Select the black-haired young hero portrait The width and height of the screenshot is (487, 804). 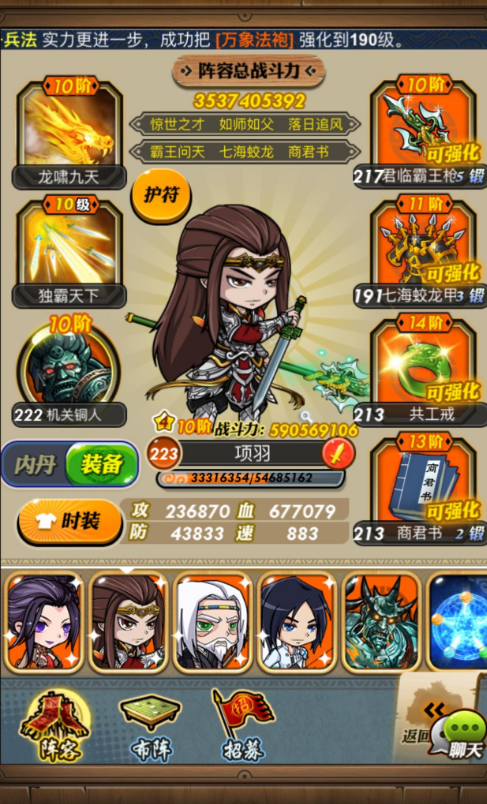point(296,621)
